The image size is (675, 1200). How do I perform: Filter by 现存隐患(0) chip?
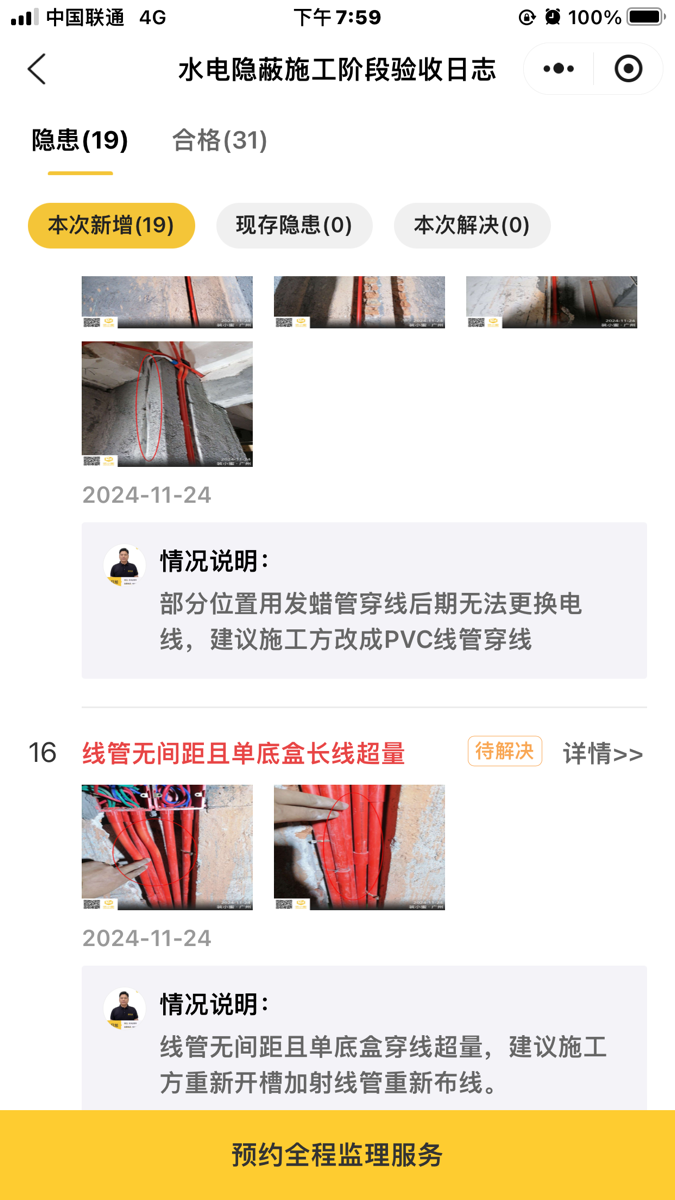(x=294, y=225)
